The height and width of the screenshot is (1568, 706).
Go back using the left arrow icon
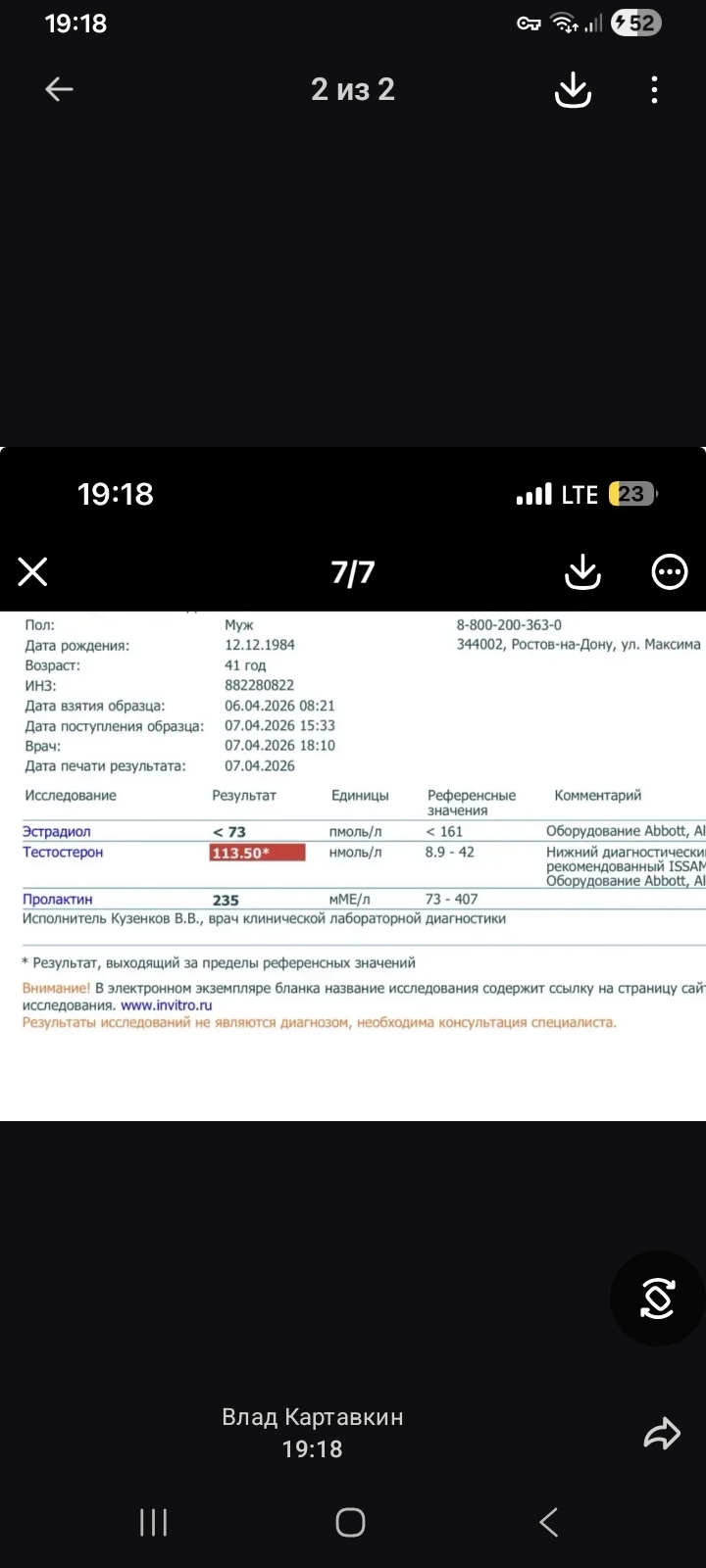pyautogui.click(x=59, y=89)
